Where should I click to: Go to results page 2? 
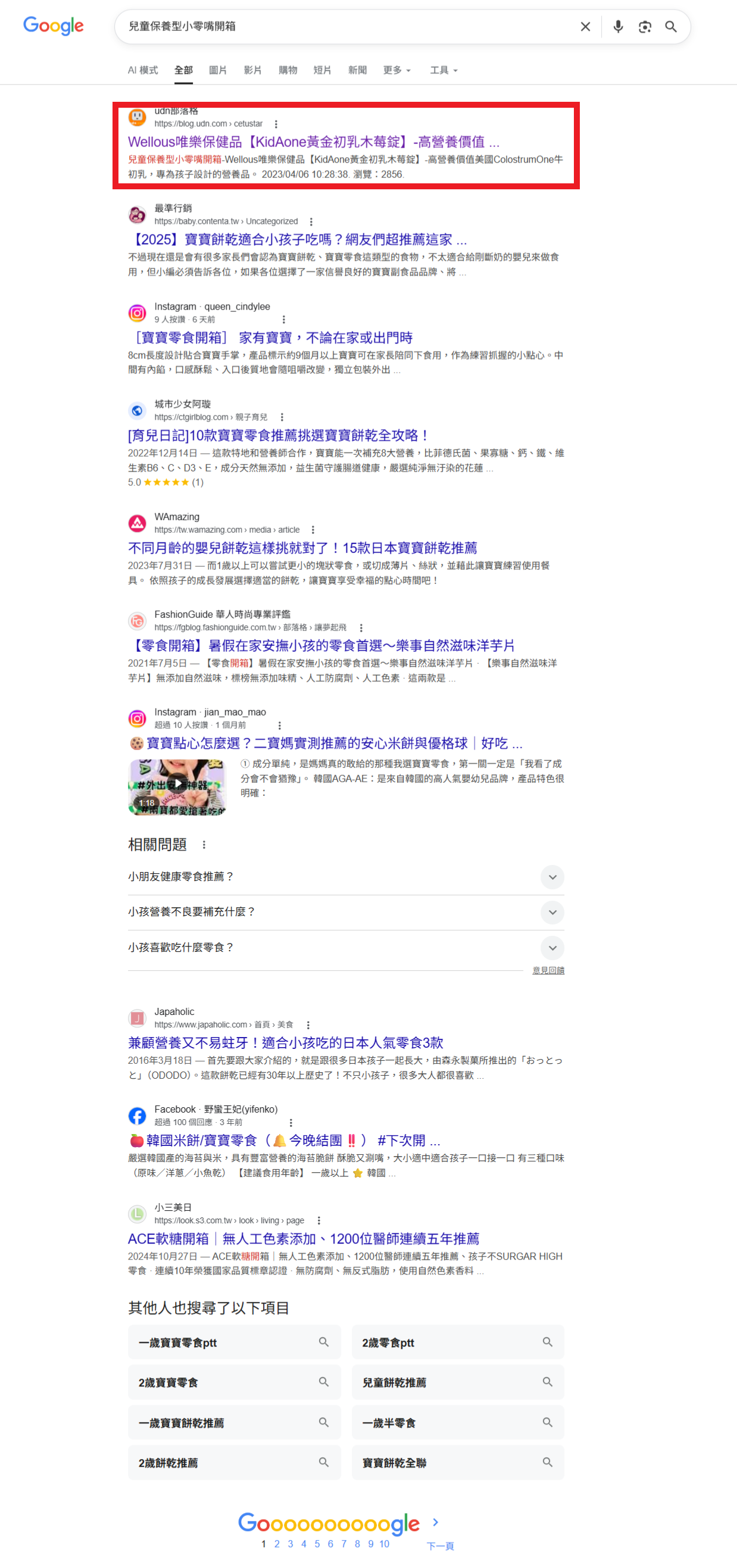coord(277,1544)
